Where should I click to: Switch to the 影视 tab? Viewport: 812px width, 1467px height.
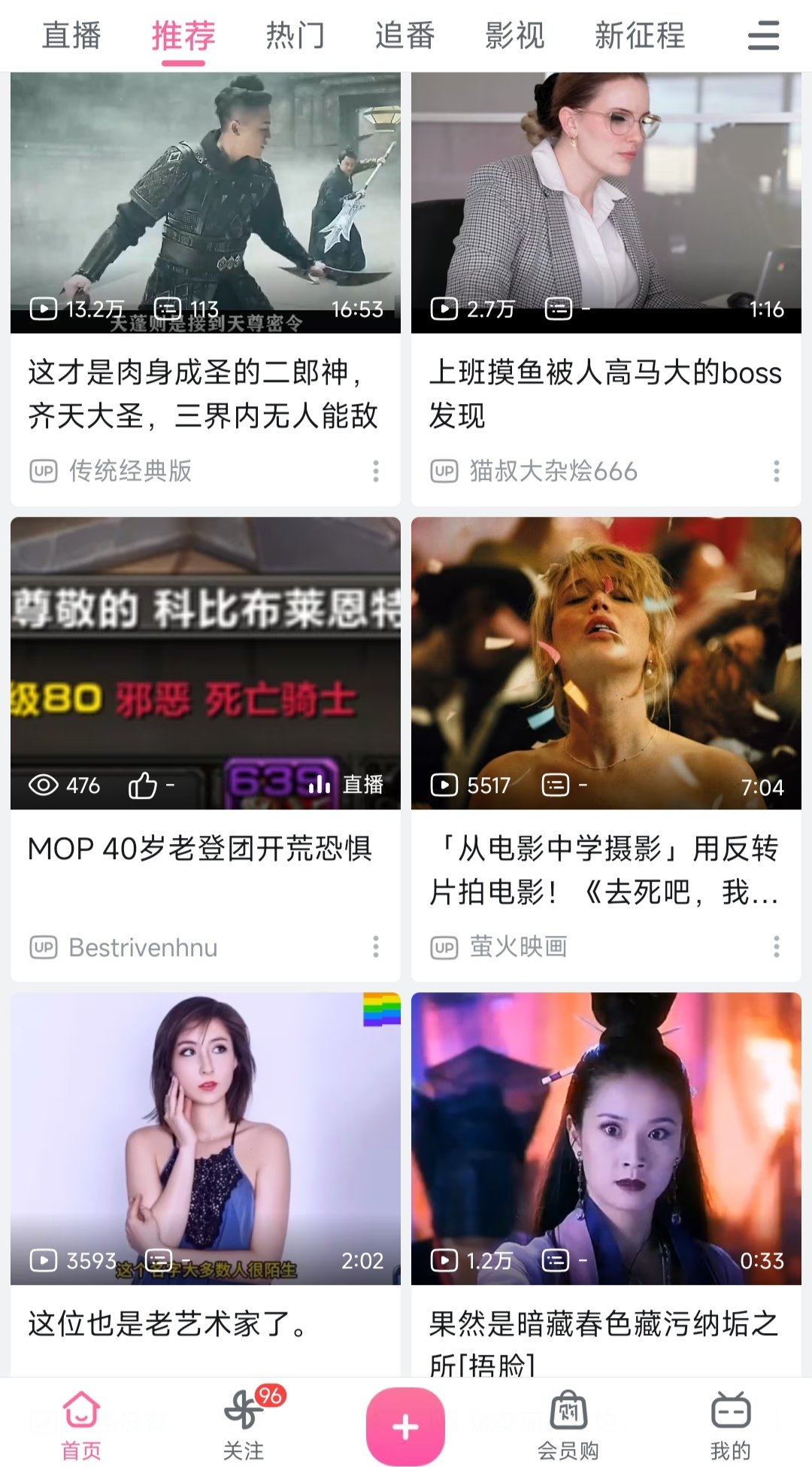(515, 35)
